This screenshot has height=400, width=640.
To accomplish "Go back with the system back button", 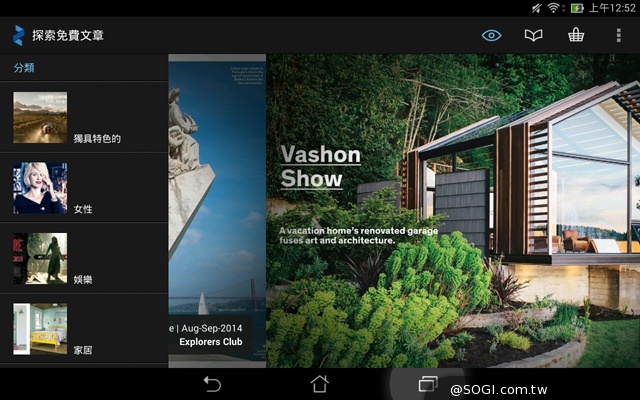I will point(212,384).
